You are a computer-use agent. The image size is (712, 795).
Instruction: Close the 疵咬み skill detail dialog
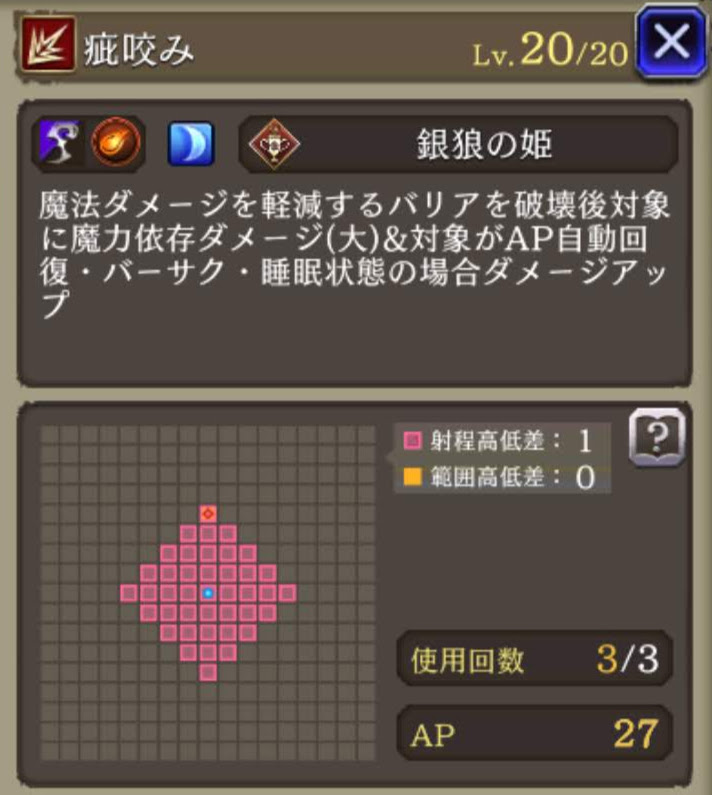coord(671,42)
